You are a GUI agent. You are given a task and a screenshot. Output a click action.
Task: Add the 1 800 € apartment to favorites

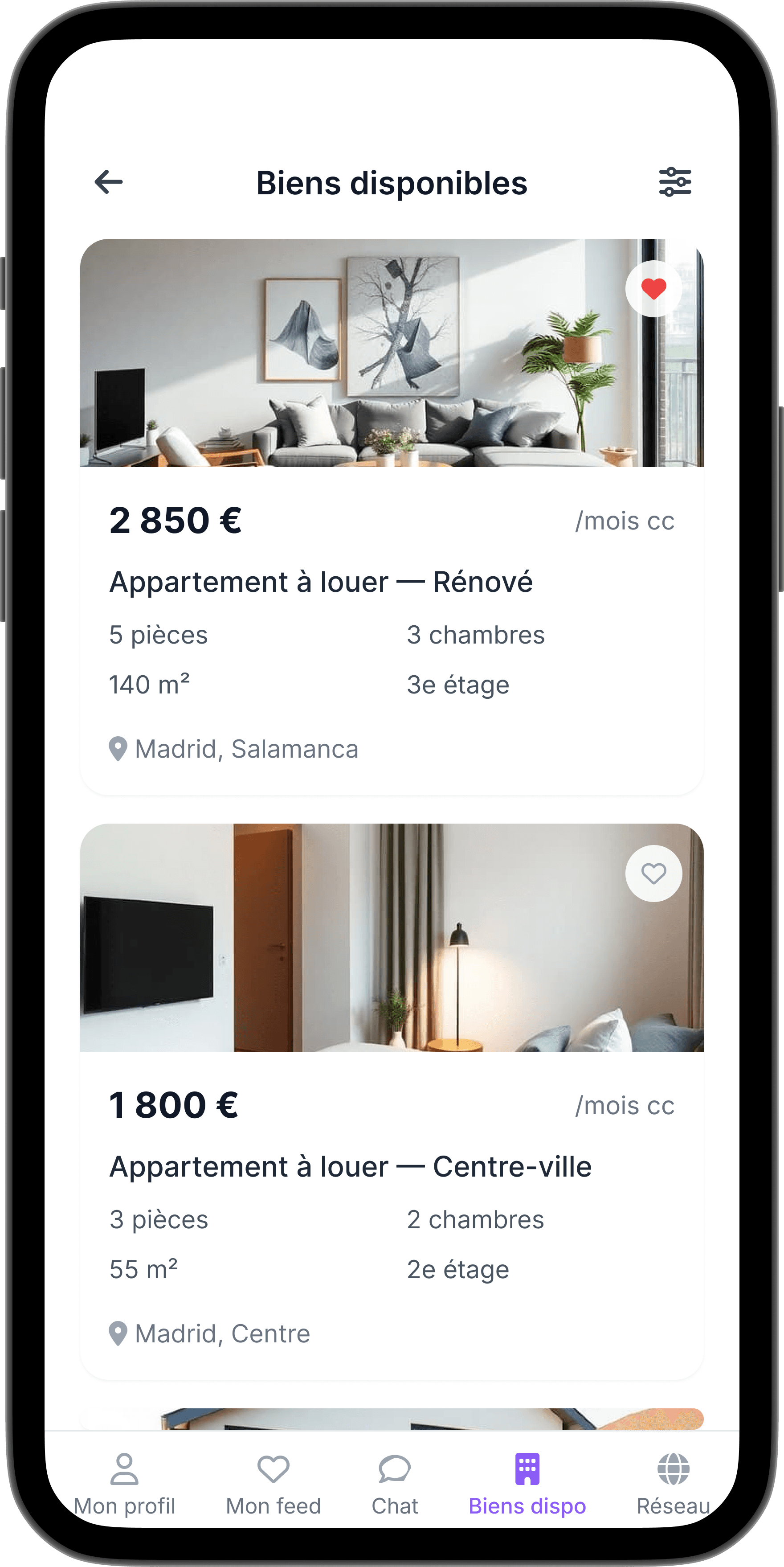click(x=653, y=874)
